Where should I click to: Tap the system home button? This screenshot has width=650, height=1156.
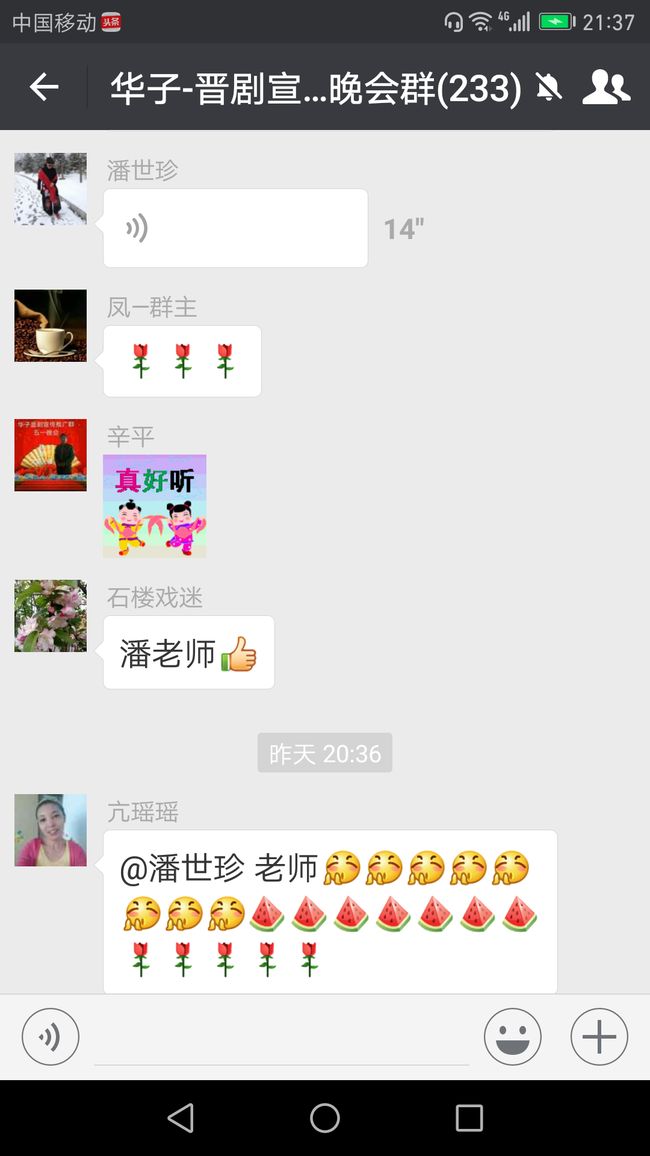pyautogui.click(x=325, y=1118)
